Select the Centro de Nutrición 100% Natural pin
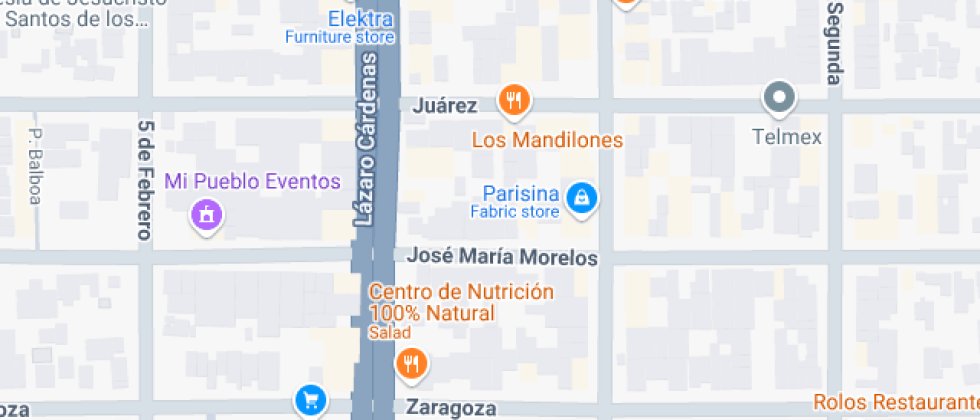980x420 pixels. coord(410,362)
